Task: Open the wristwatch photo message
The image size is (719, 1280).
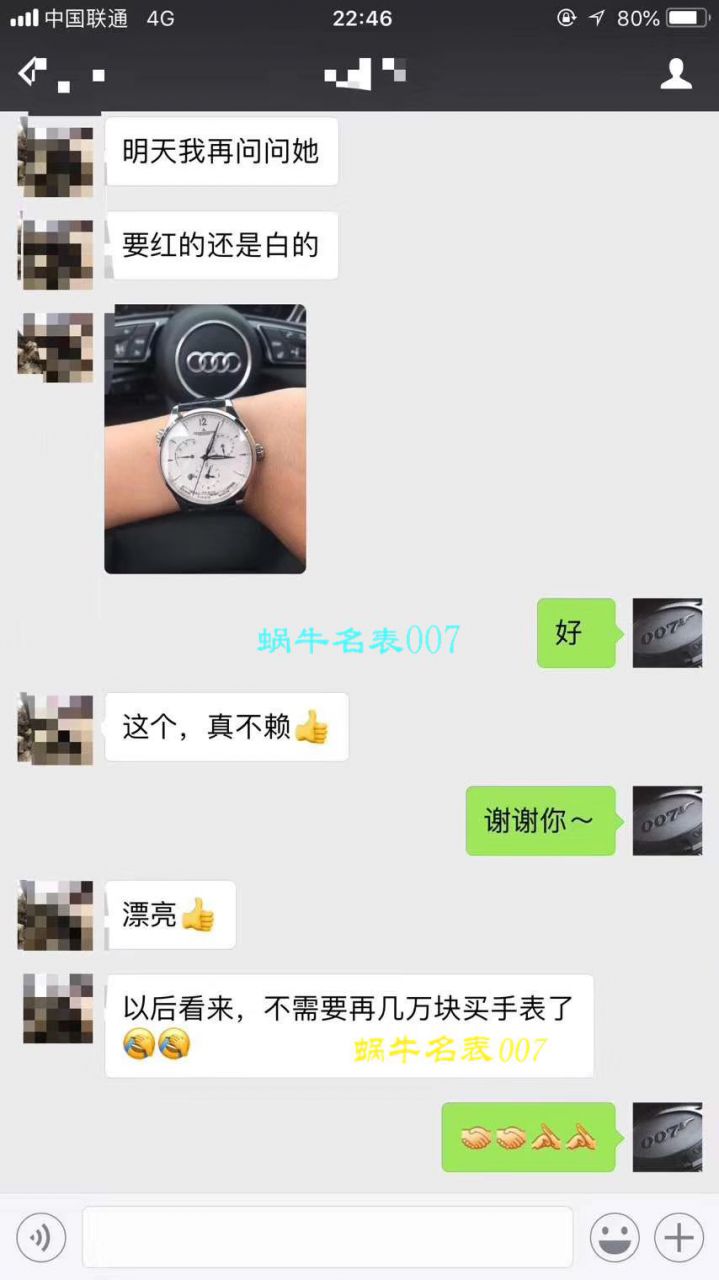Action: pos(205,439)
